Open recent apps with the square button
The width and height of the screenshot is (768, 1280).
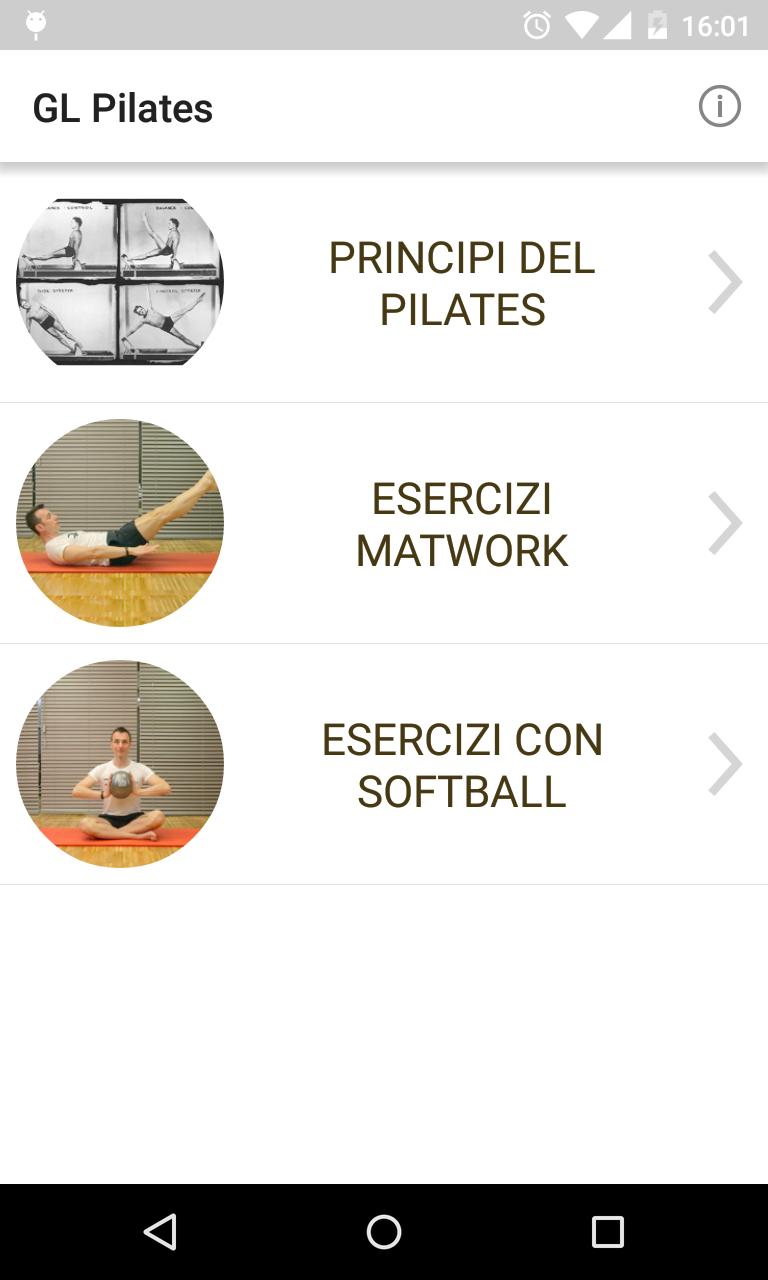click(x=607, y=1232)
